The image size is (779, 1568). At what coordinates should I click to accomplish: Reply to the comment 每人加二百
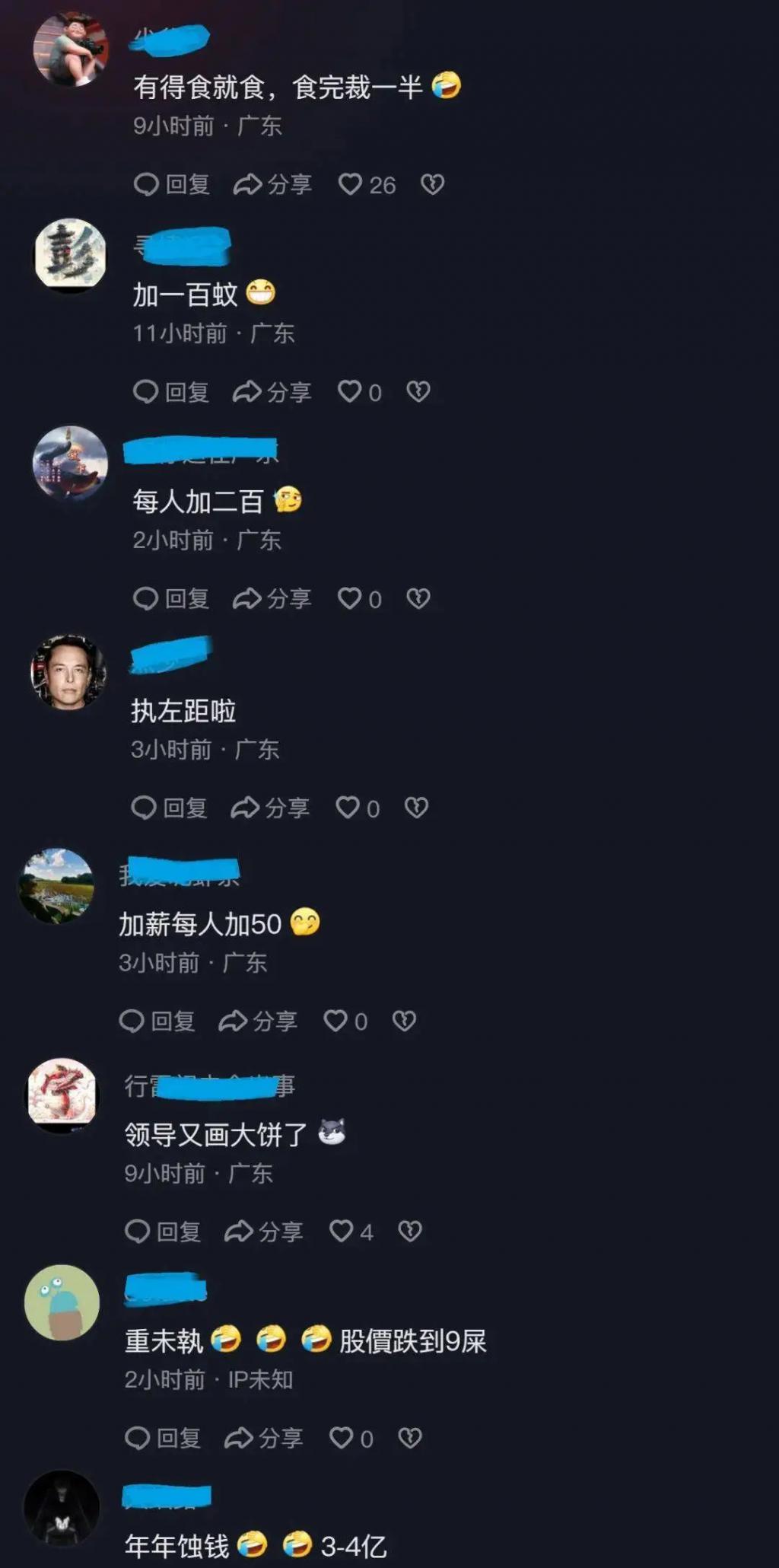pyautogui.click(x=171, y=599)
